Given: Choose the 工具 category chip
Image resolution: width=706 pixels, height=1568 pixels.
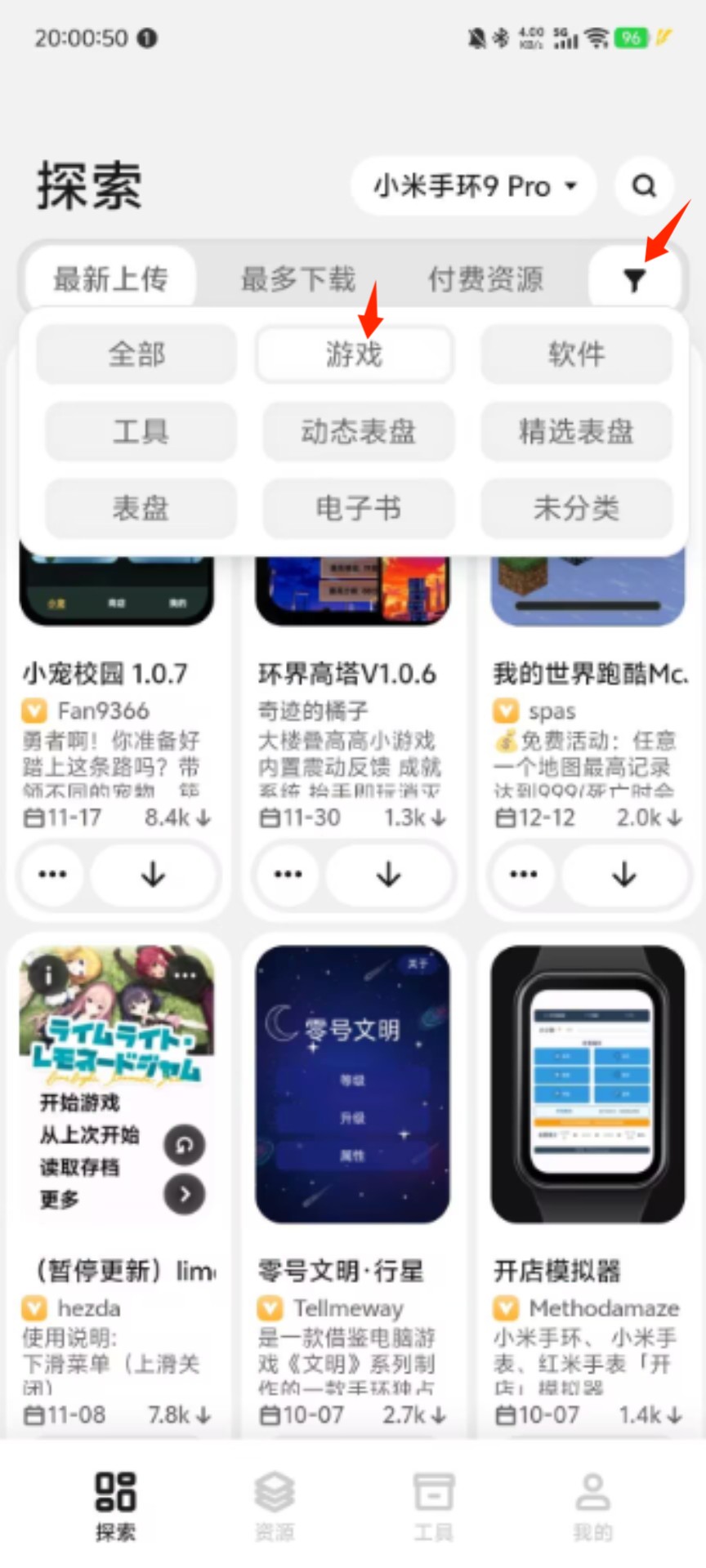Looking at the screenshot, I should 141,431.
